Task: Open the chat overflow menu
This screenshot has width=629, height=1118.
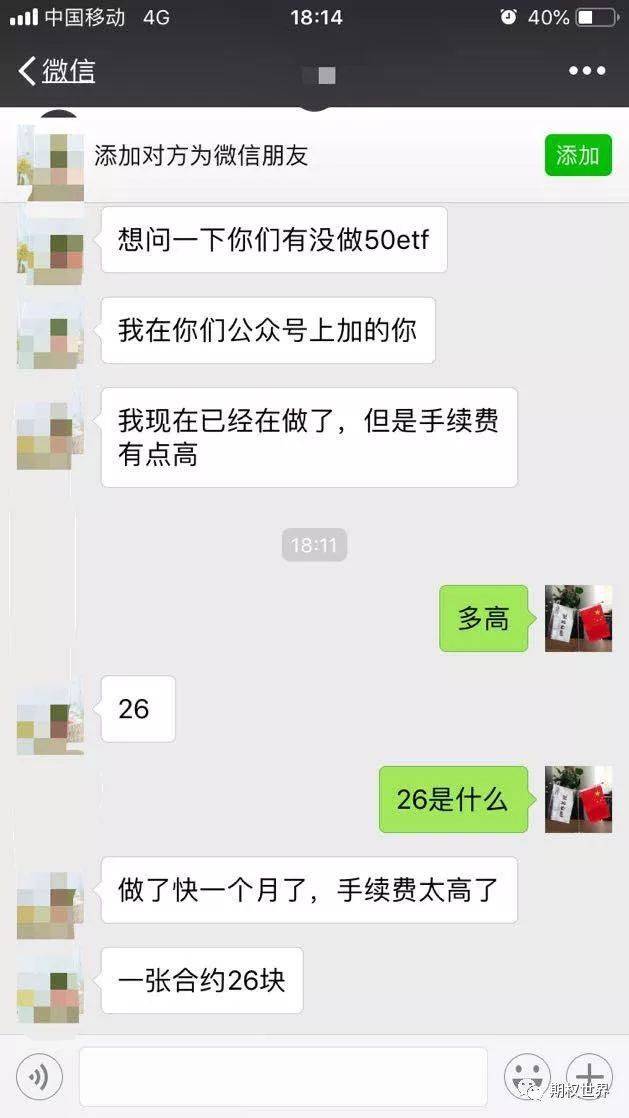Action: click(x=587, y=71)
